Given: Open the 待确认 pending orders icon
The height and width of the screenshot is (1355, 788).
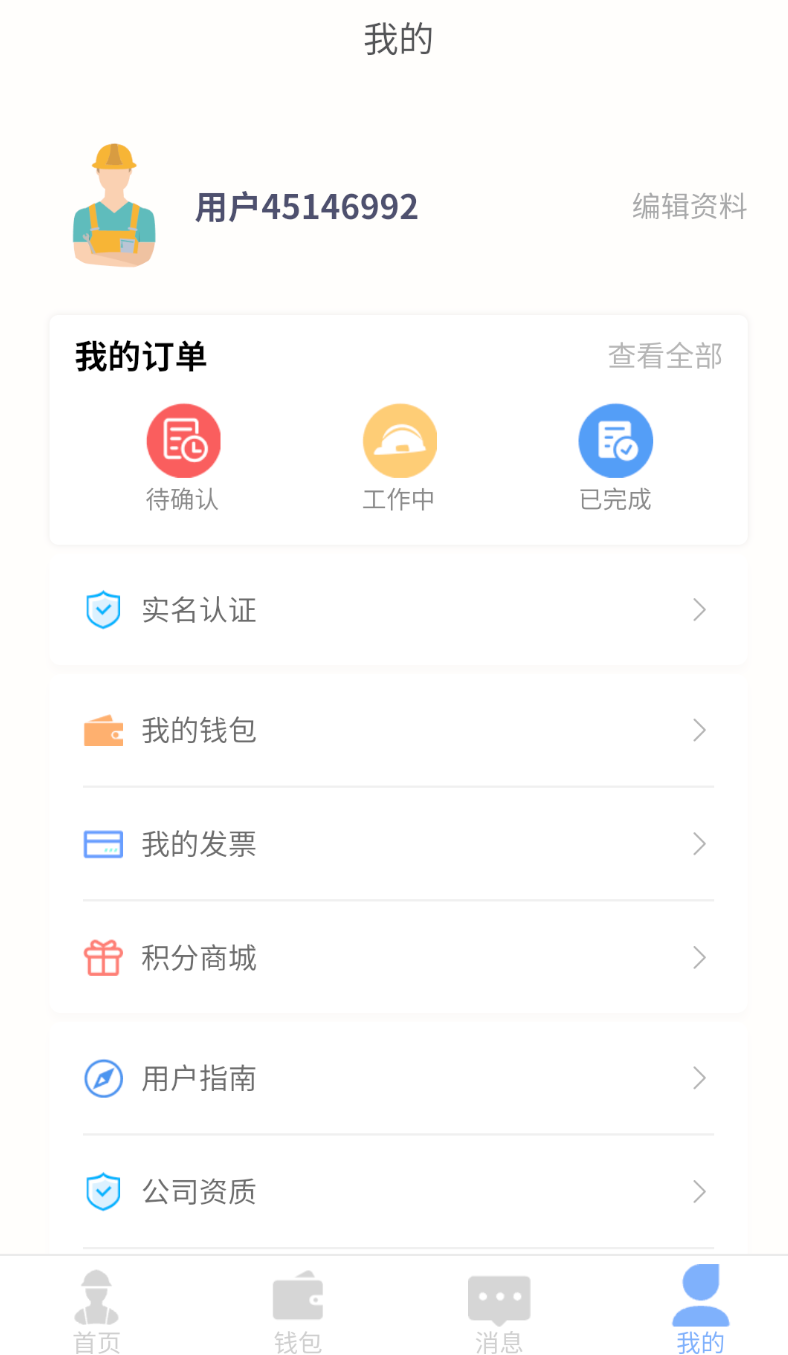Looking at the screenshot, I should coord(183,440).
